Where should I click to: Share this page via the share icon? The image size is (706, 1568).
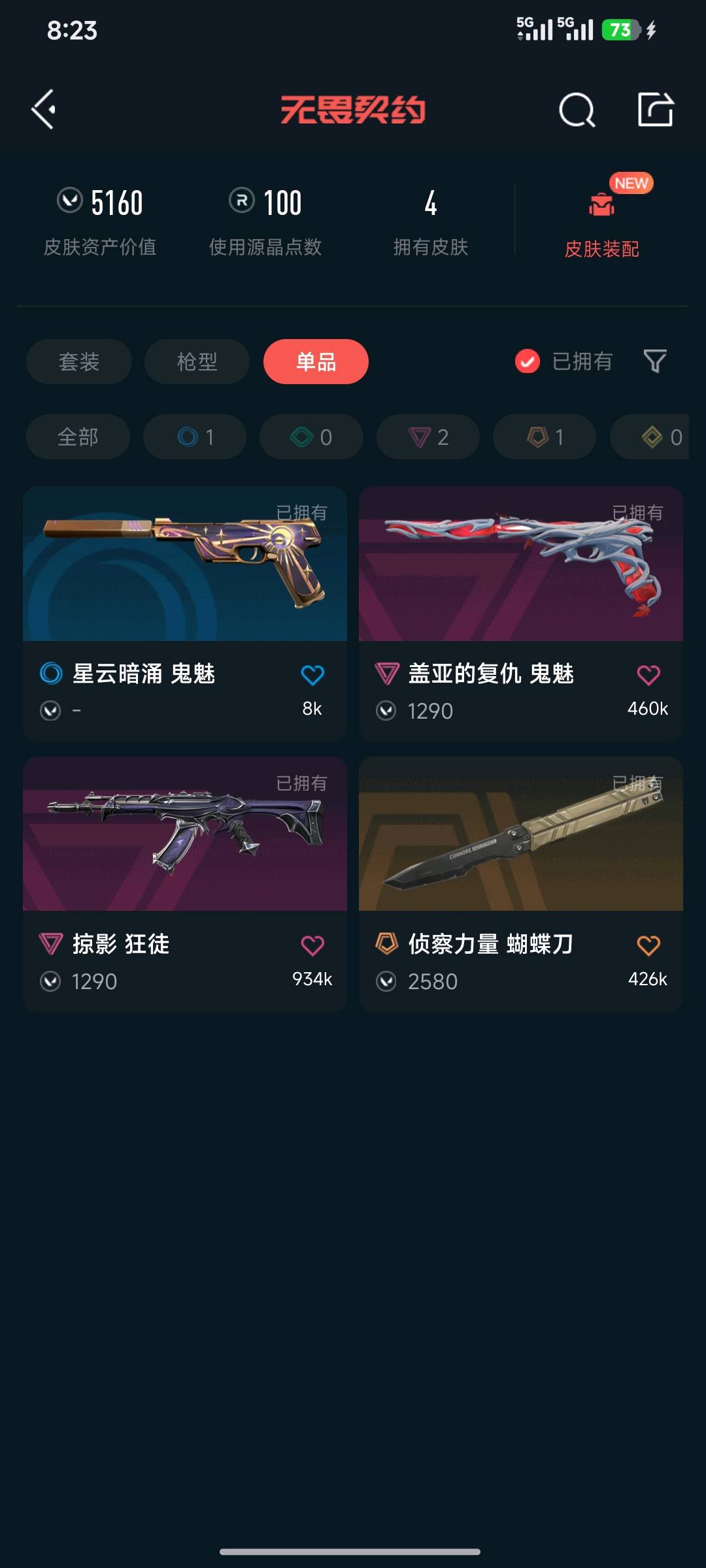[x=656, y=109]
